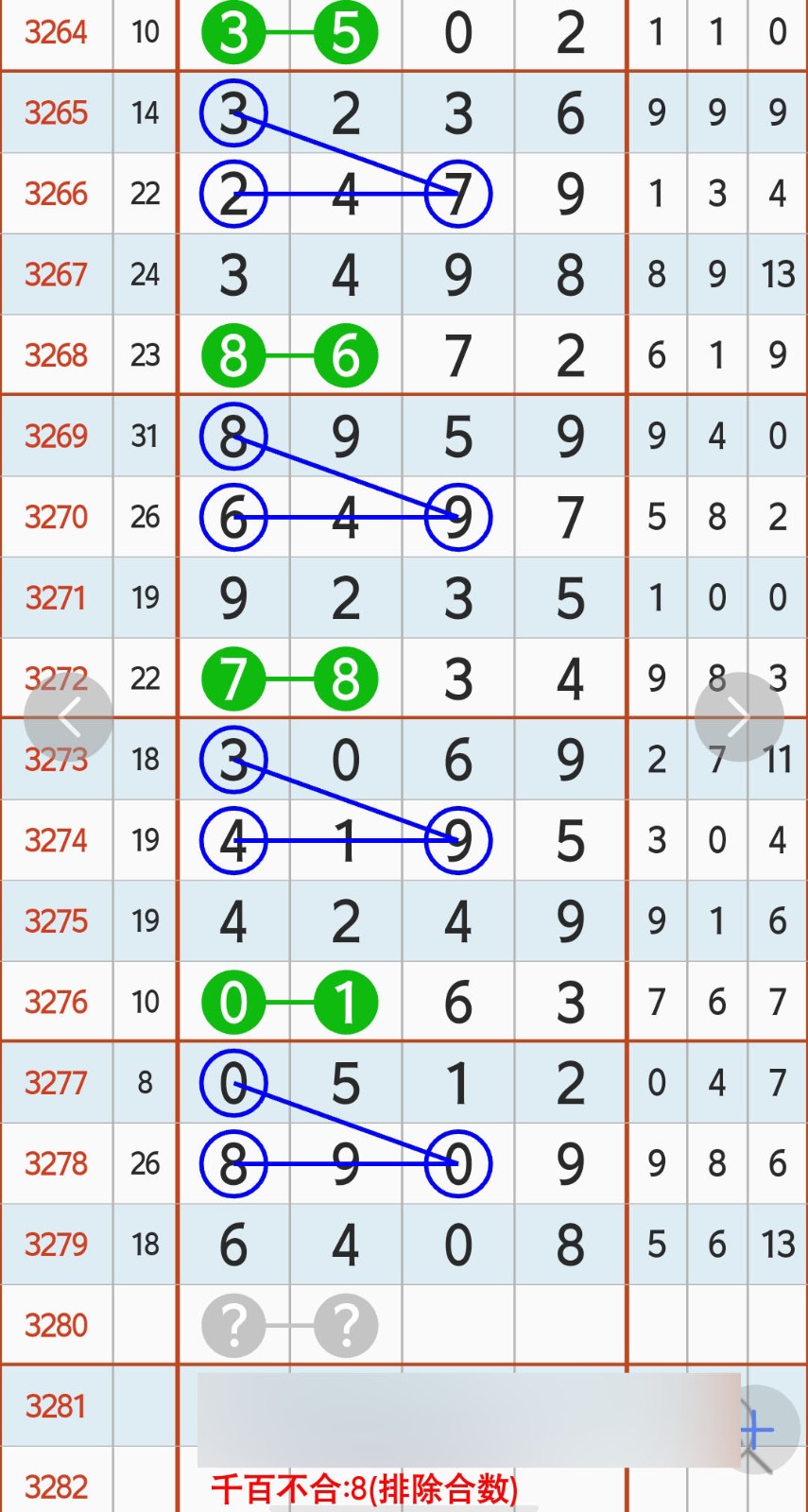Click the circled 4 in row 3274
Viewport: 808px width, 1512px height.
point(233,839)
